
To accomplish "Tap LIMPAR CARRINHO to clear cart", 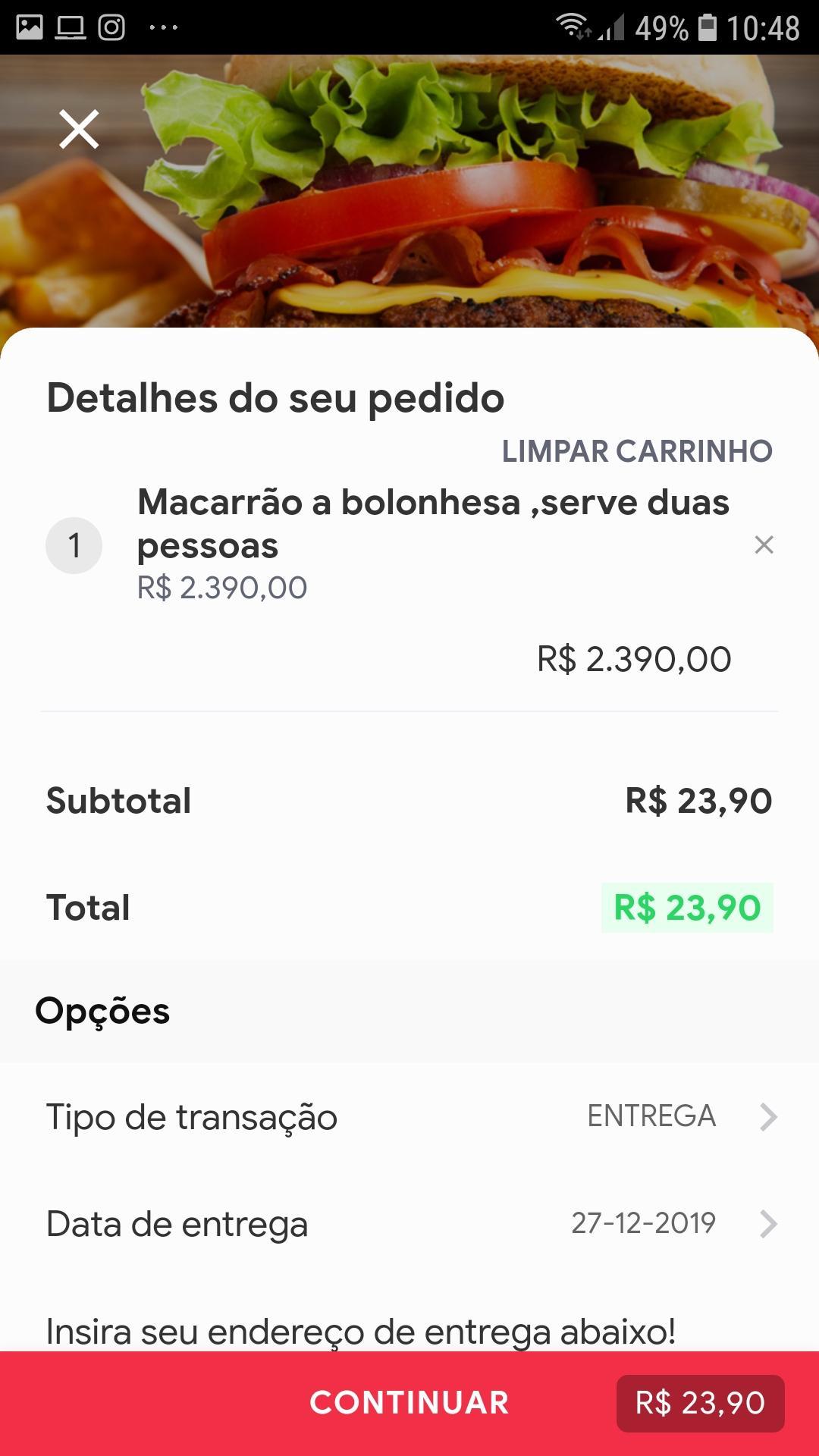I will point(637,451).
